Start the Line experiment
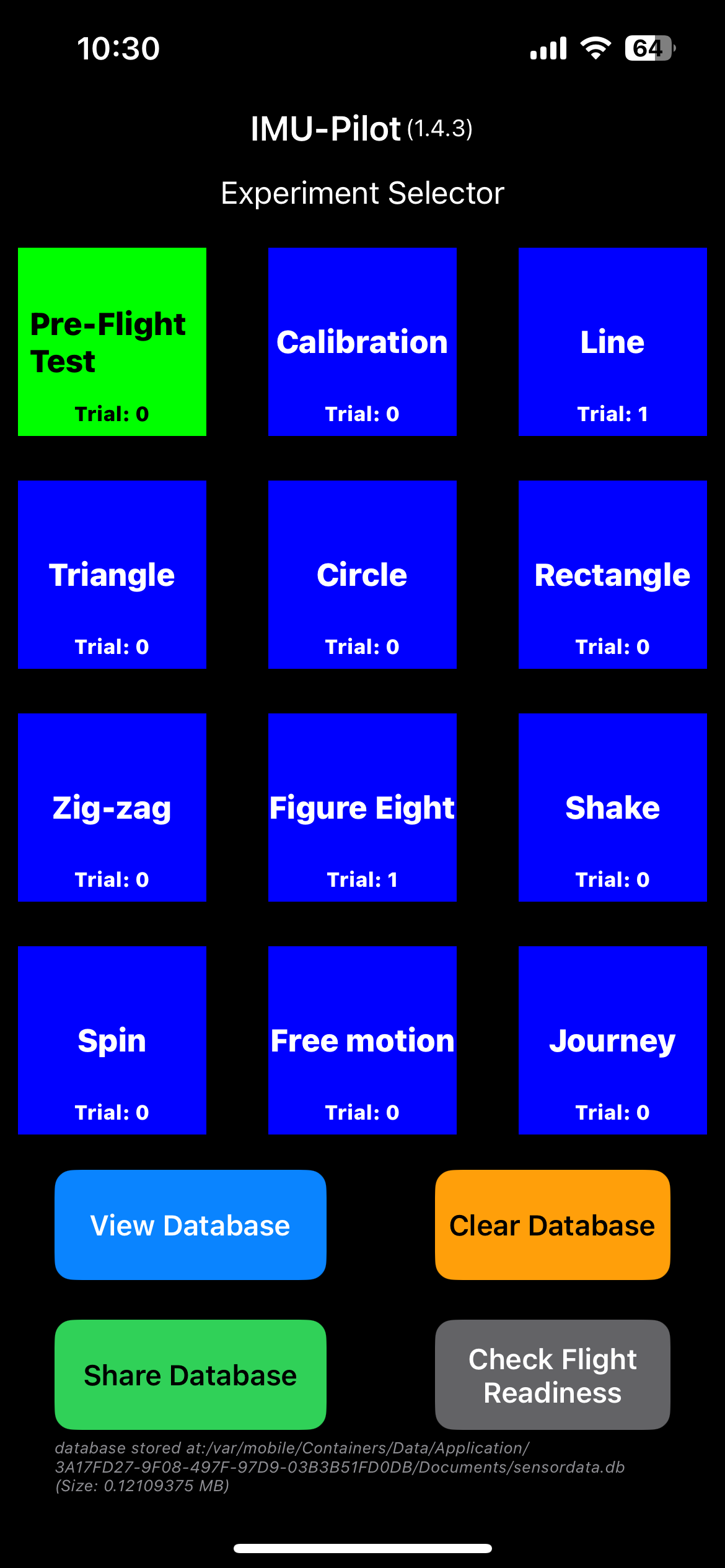Screen dimensions: 725x1568 point(613,342)
